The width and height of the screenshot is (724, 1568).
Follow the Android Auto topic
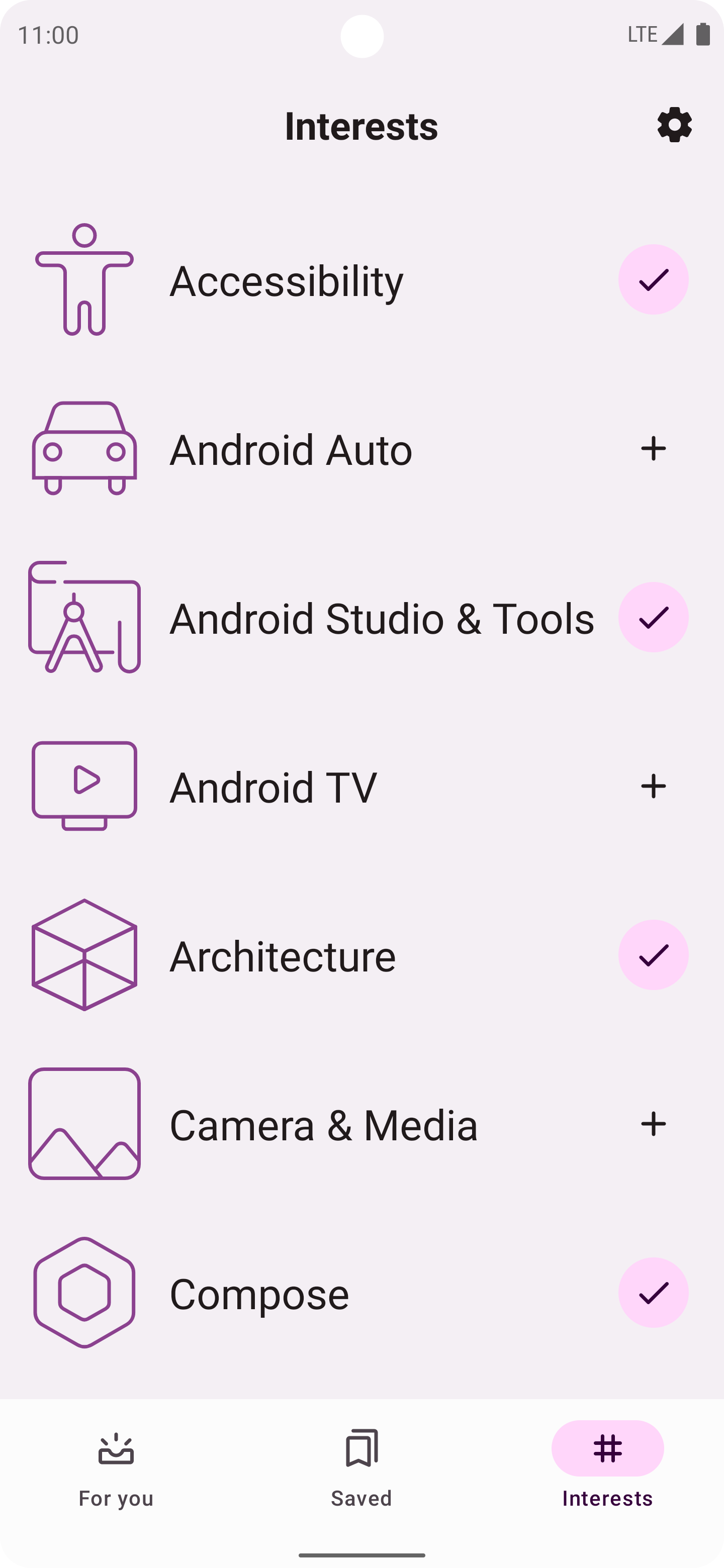coord(654,449)
